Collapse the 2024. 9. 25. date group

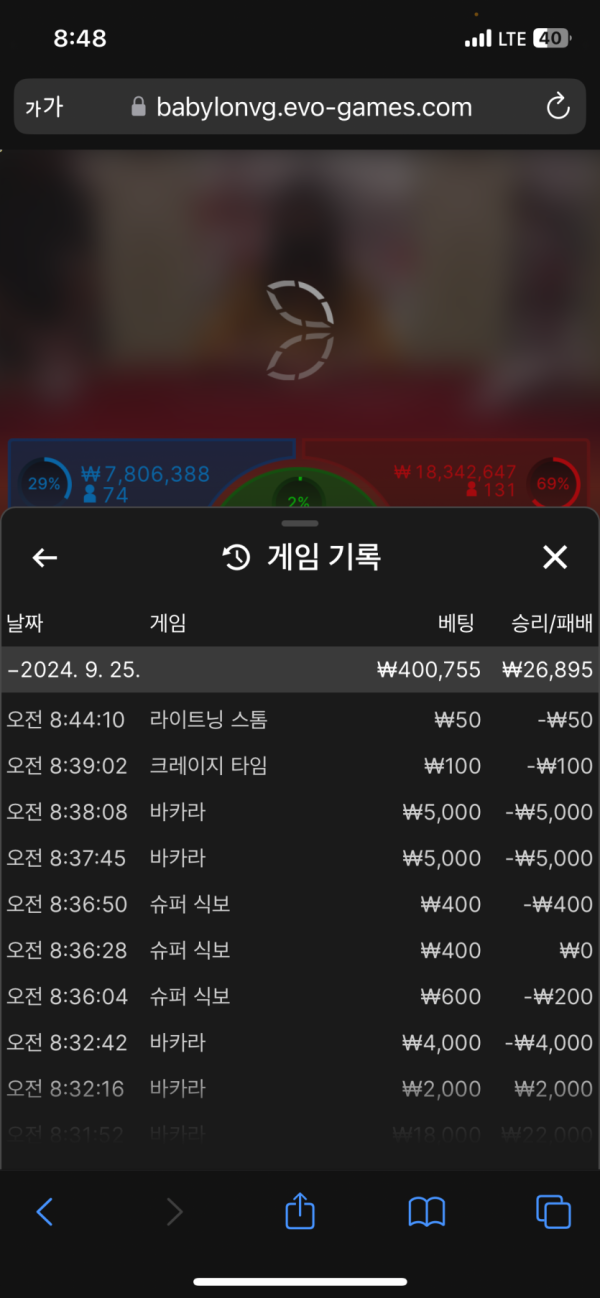pyautogui.click(x=300, y=670)
